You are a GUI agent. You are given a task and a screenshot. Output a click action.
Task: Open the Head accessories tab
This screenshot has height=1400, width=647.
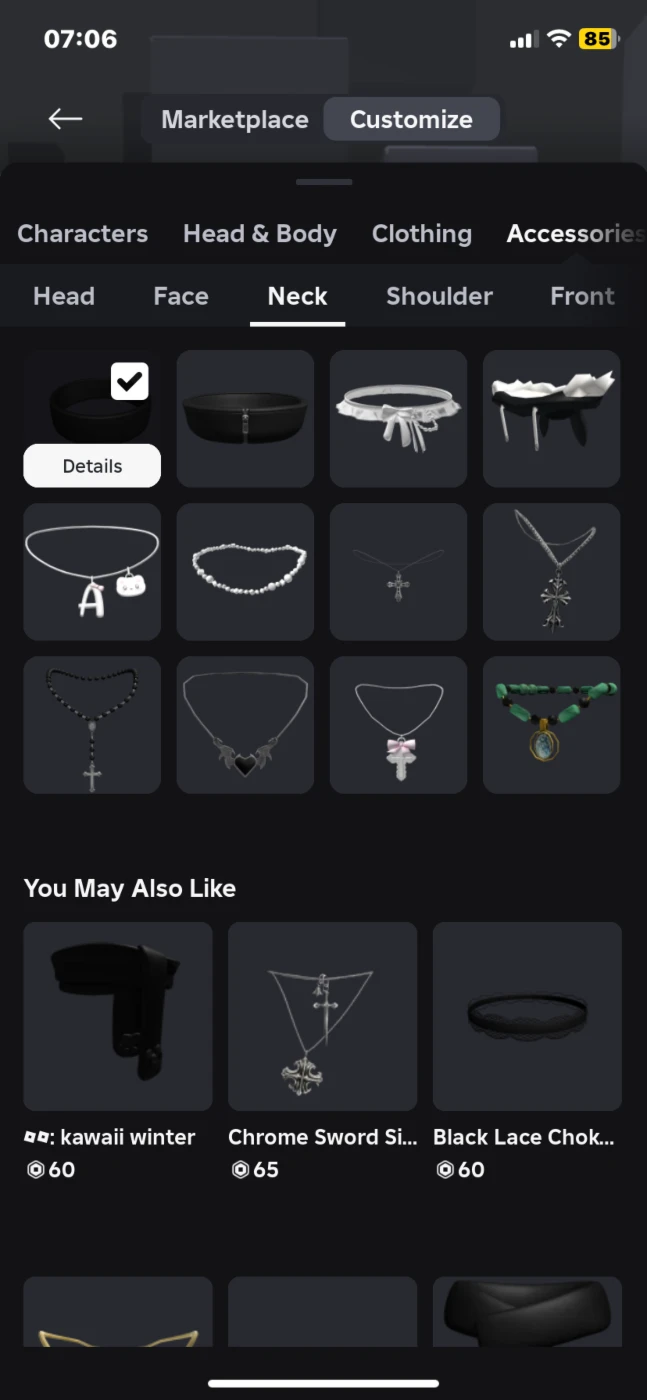point(64,296)
